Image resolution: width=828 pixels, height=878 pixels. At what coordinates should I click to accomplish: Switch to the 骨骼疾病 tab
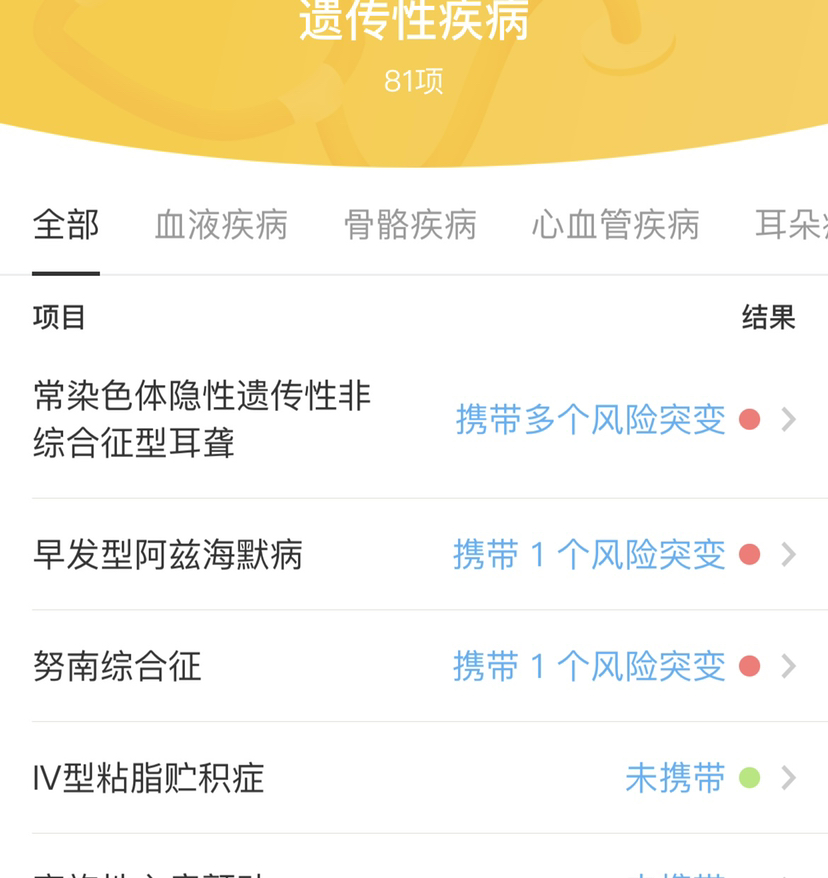pos(410,225)
